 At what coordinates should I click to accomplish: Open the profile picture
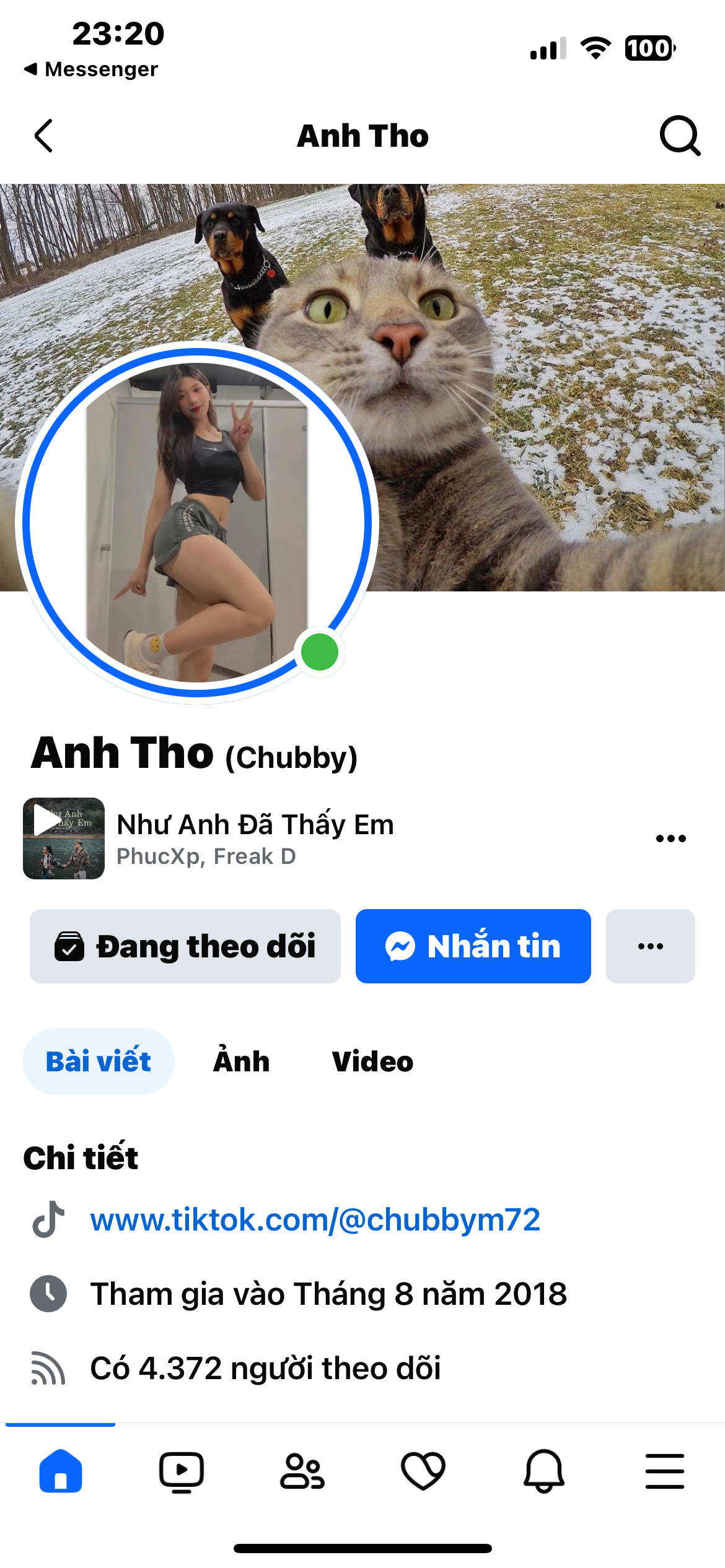tap(197, 522)
